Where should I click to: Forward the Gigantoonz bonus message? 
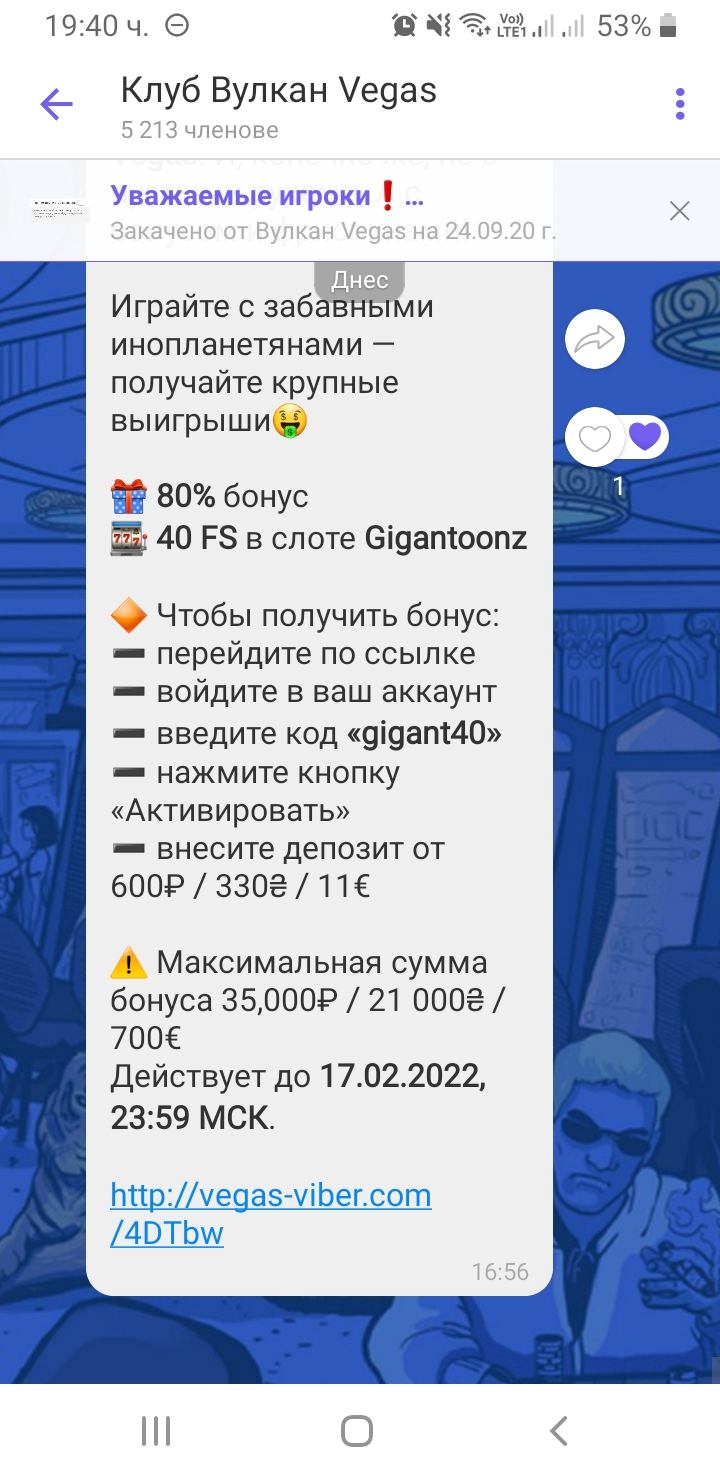pyautogui.click(x=595, y=340)
